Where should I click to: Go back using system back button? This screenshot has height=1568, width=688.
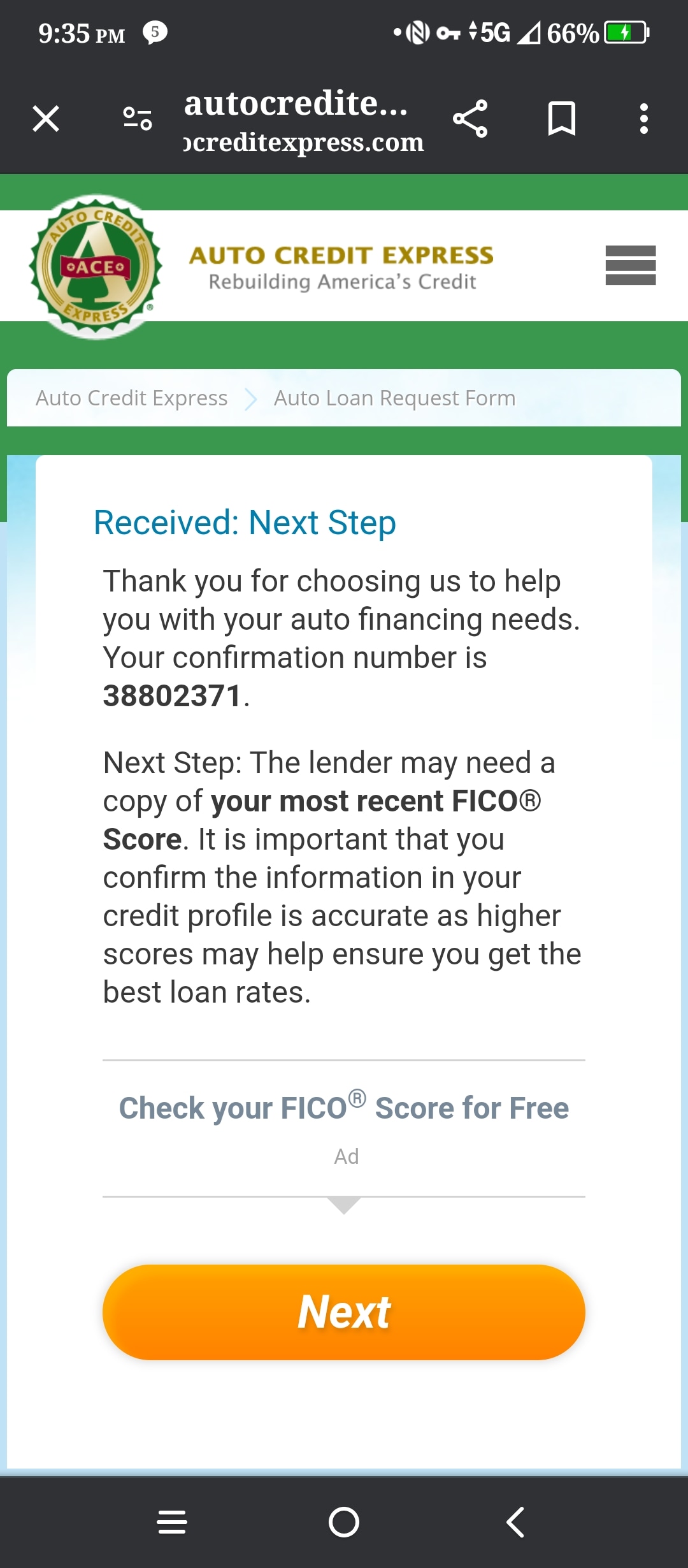(515, 1522)
